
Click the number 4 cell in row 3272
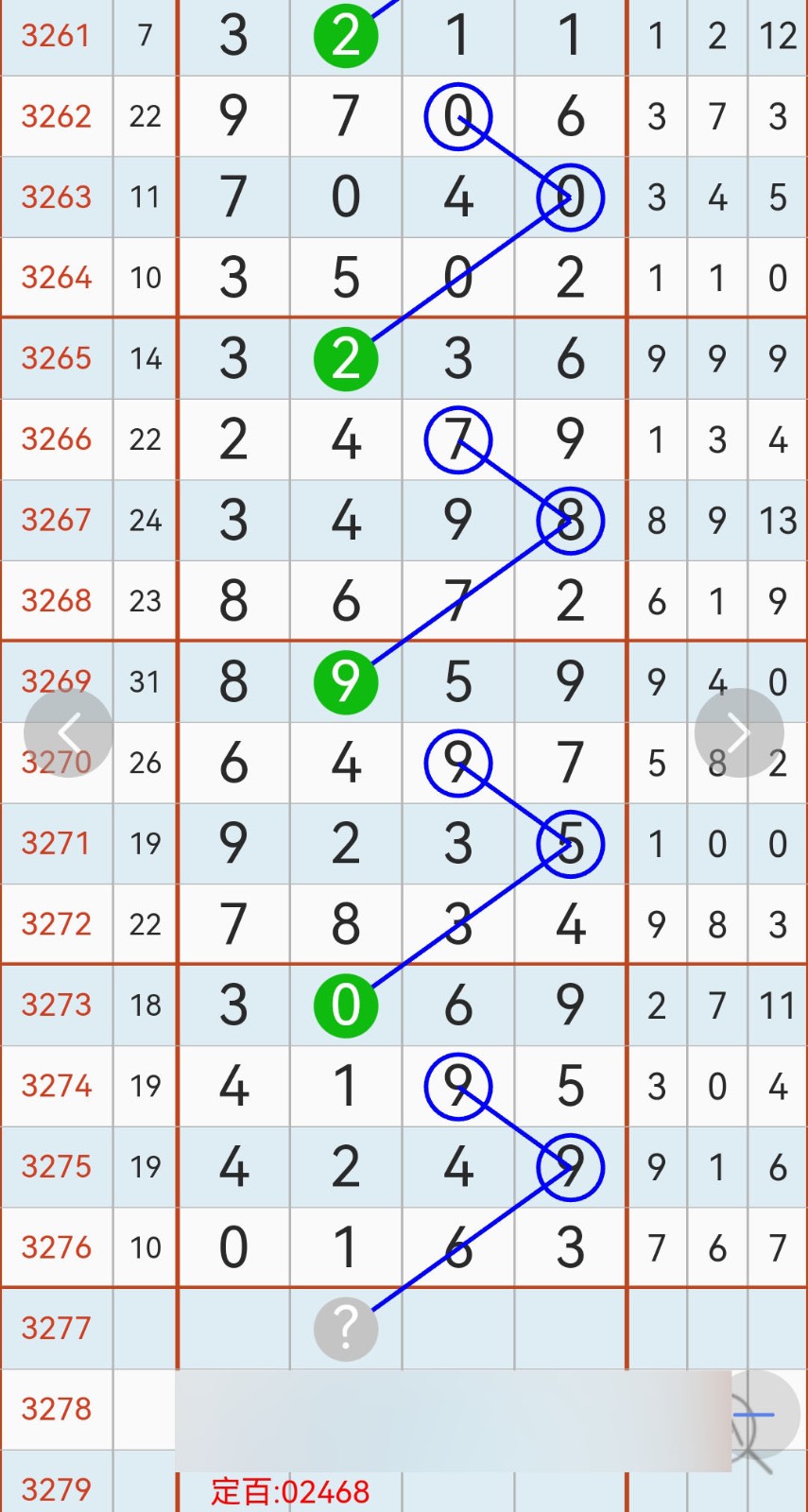pyautogui.click(x=571, y=924)
